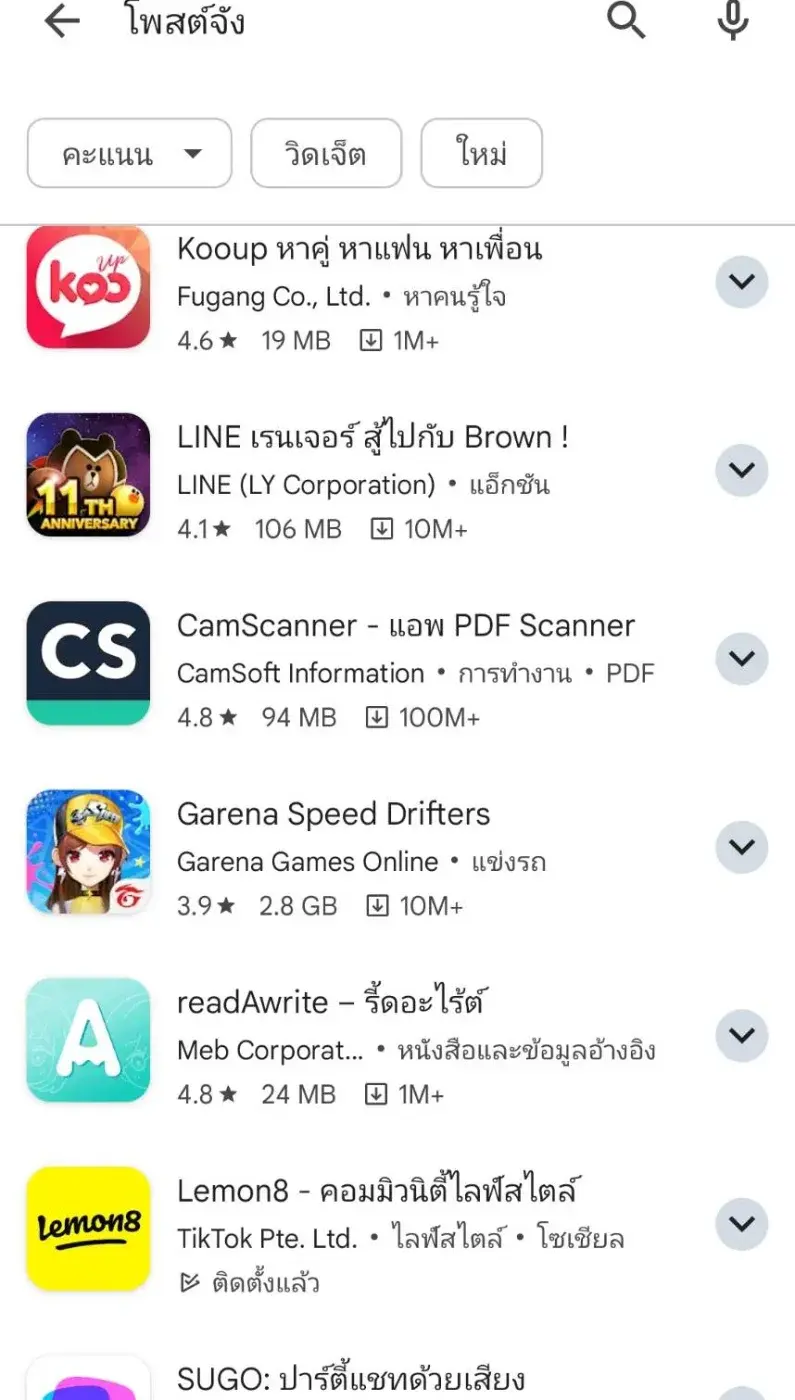Open the search magnifier icon

pyautogui.click(x=626, y=20)
